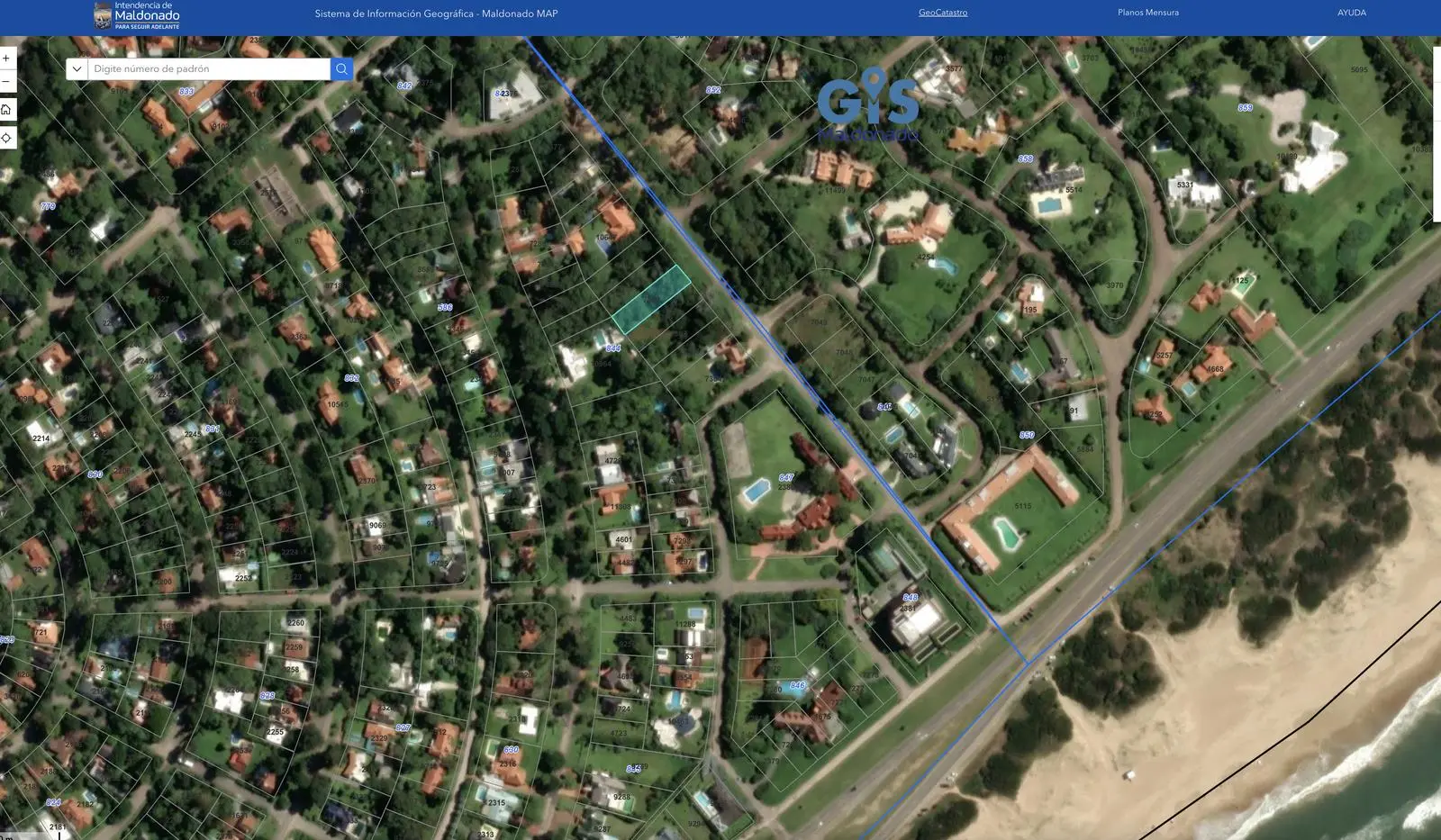Viewport: 1441px width, 840px height.
Task: Focus the 'Digite número de padrón' field
Action: (x=209, y=69)
